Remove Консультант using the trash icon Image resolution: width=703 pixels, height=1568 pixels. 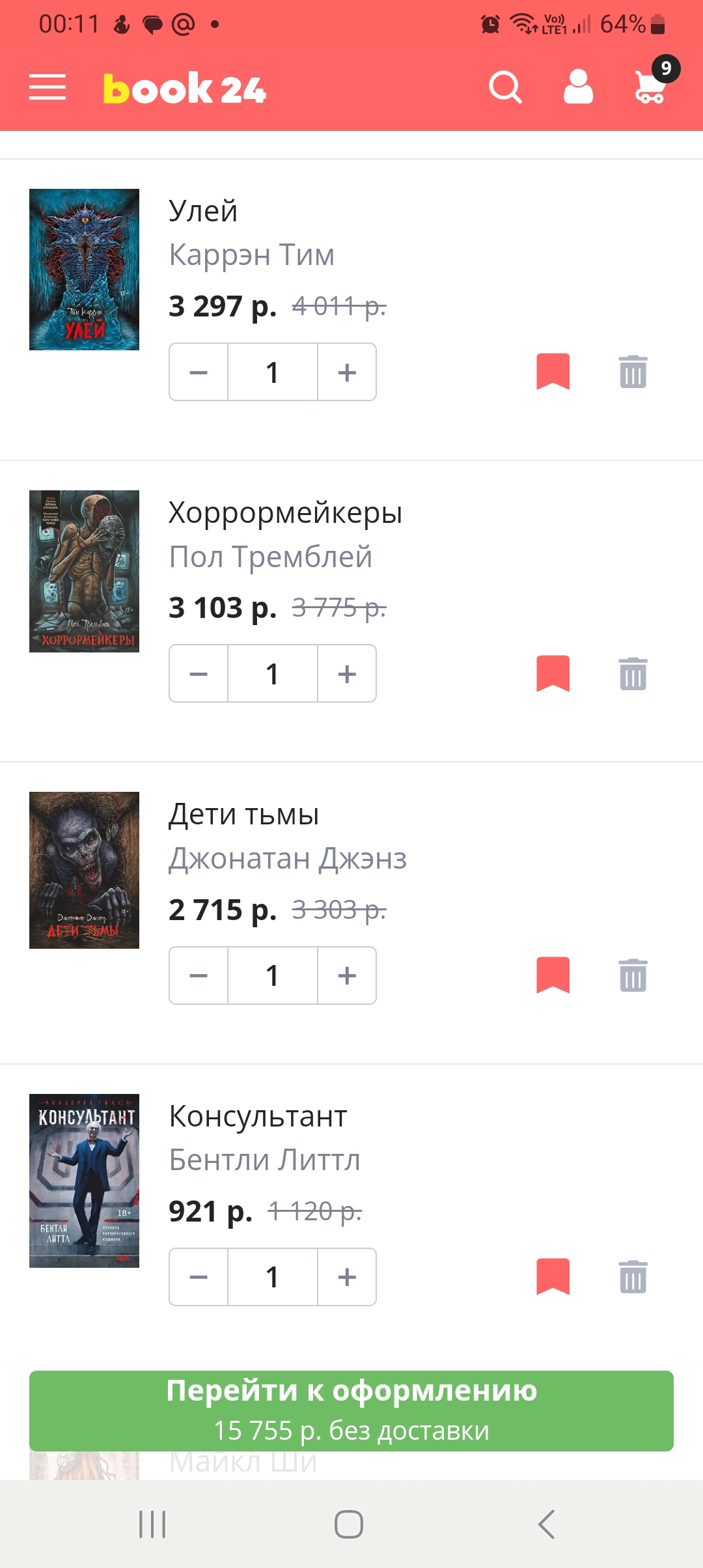click(633, 1277)
